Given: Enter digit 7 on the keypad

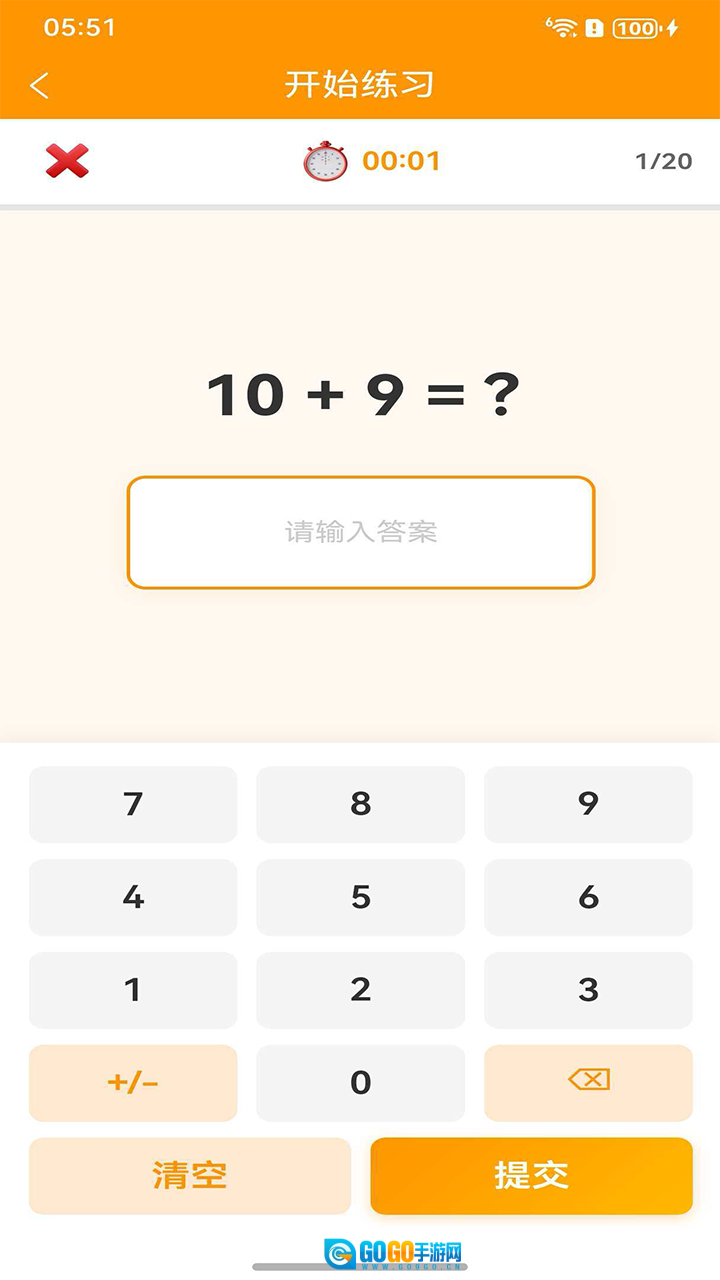Looking at the screenshot, I should click(x=133, y=804).
